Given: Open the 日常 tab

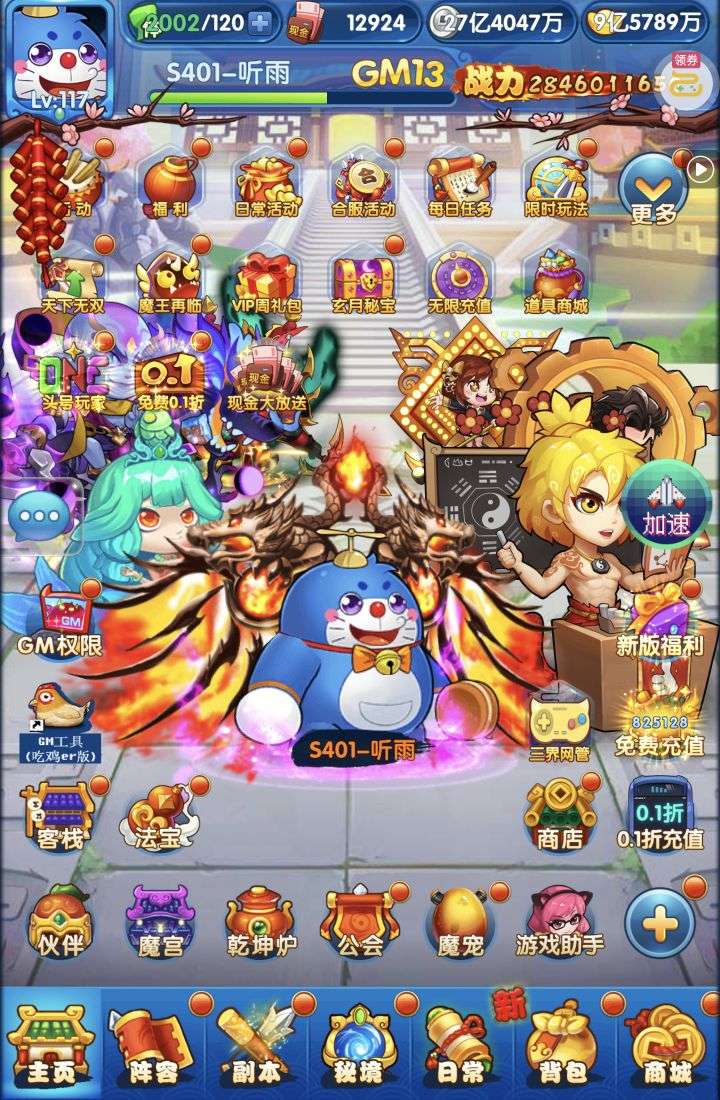Looking at the screenshot, I should click(458, 1045).
